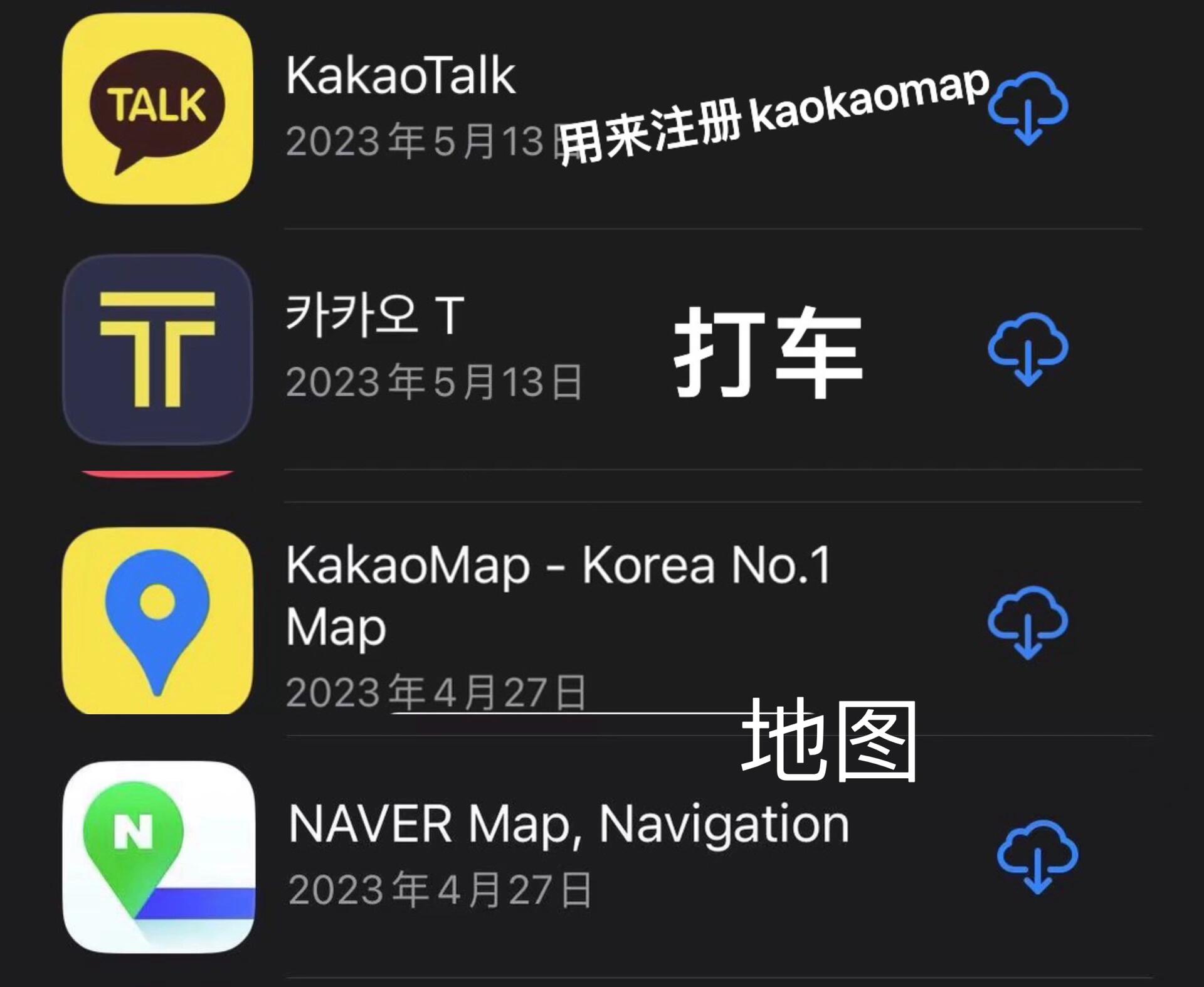The width and height of the screenshot is (1204, 987).
Task: Open the 카카오 T app page
Action: [375, 315]
